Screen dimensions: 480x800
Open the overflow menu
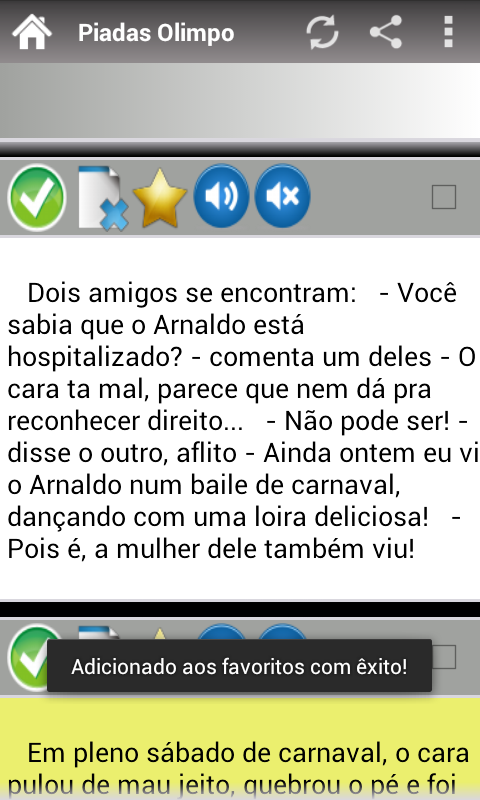click(448, 32)
